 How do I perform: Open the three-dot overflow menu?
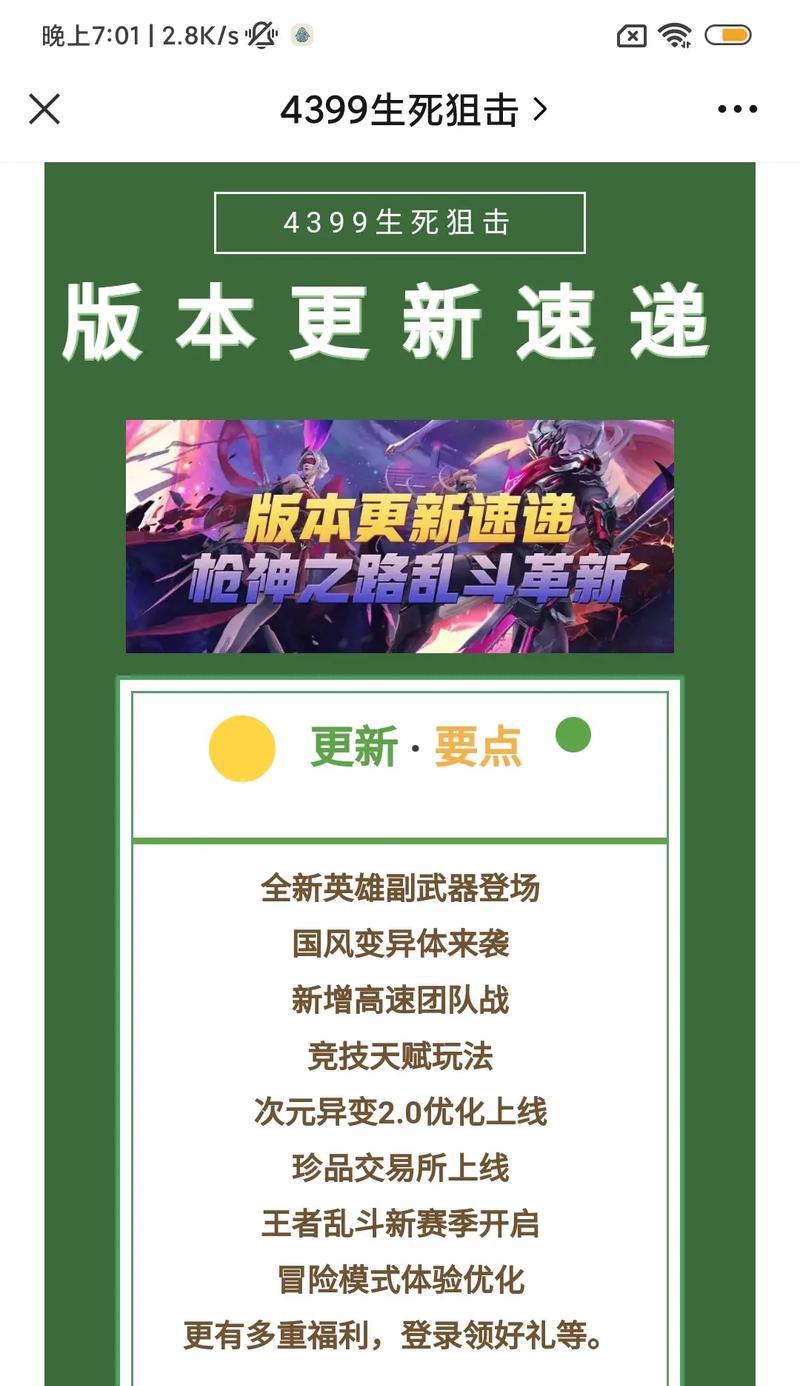pos(737,110)
